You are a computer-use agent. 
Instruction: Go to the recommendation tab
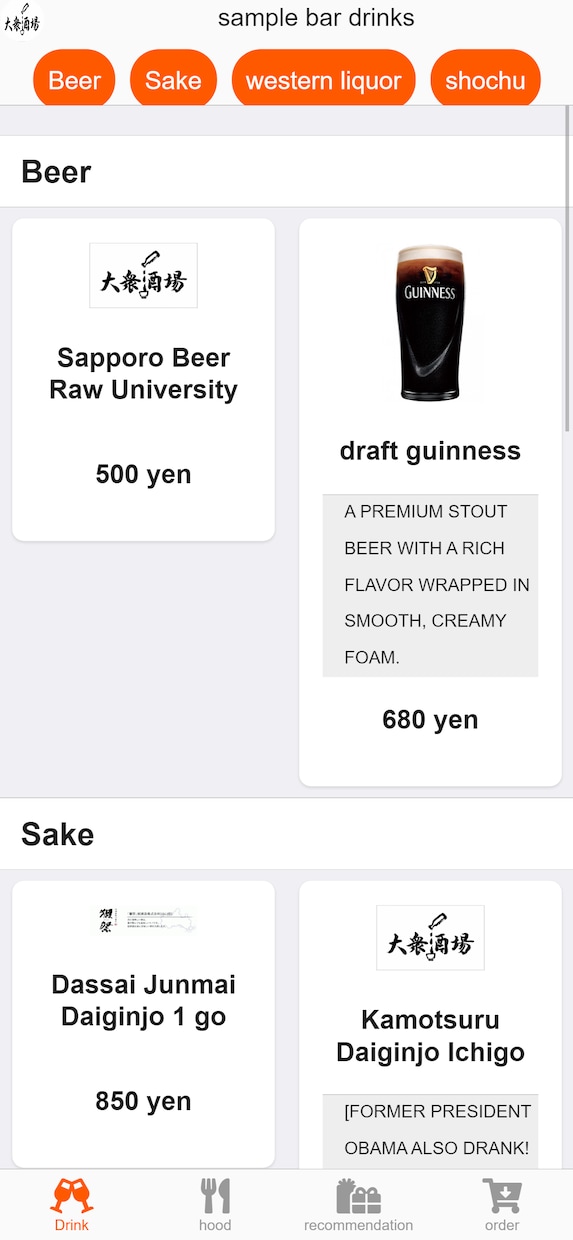(x=358, y=1205)
